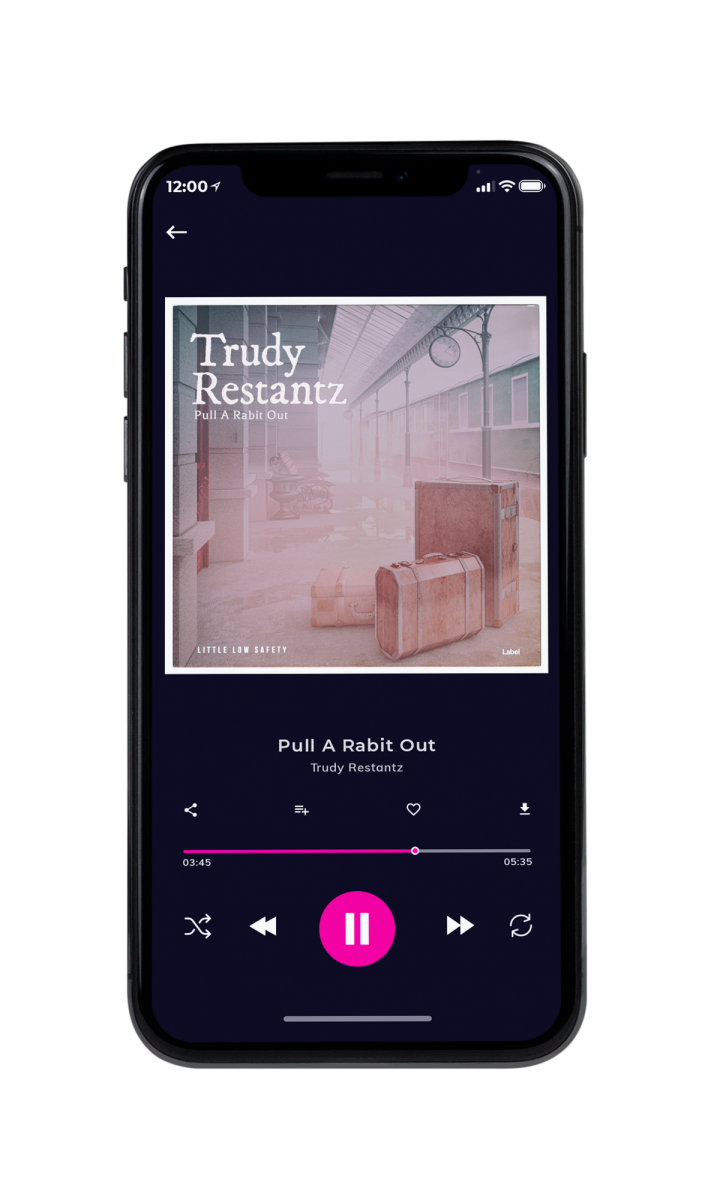The height and width of the screenshot is (1200, 720).
Task: Add this track to a playlist
Action: tap(301, 810)
